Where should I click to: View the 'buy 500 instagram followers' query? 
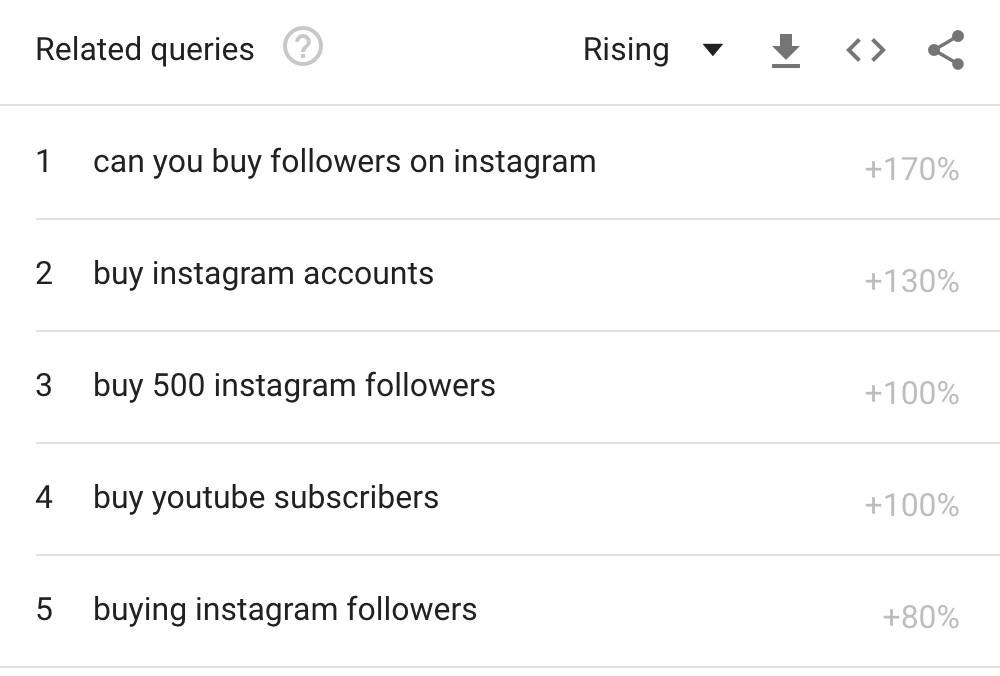tap(294, 386)
